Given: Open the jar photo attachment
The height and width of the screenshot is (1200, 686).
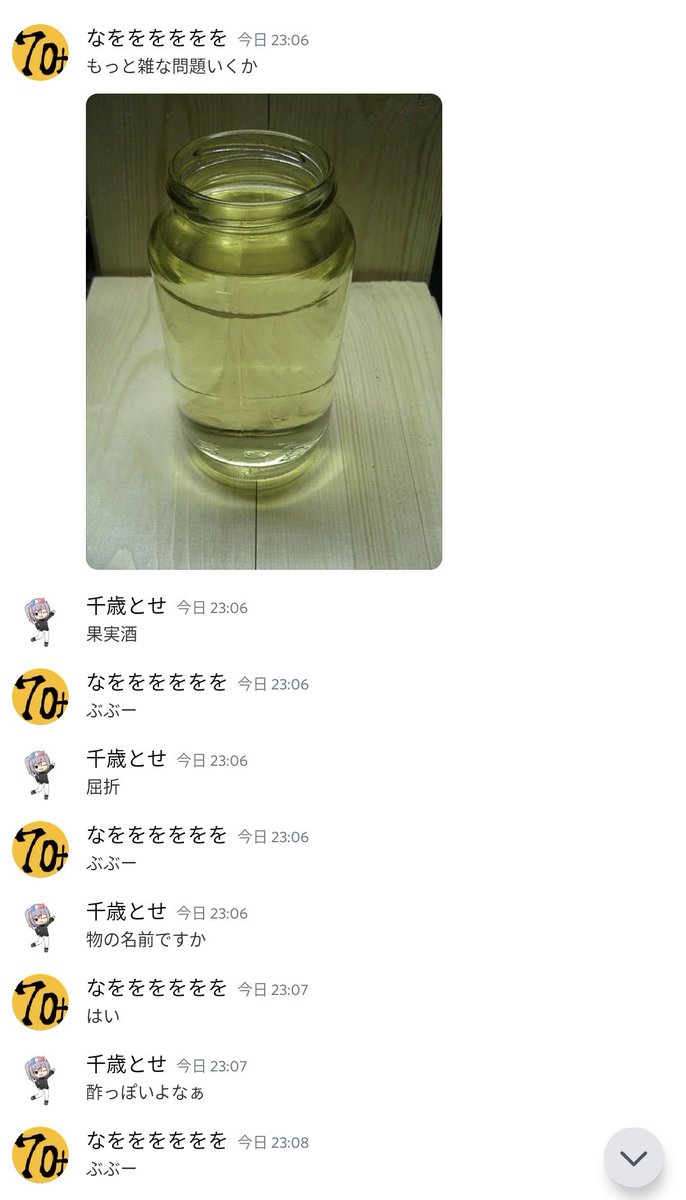Looking at the screenshot, I should point(264,331).
